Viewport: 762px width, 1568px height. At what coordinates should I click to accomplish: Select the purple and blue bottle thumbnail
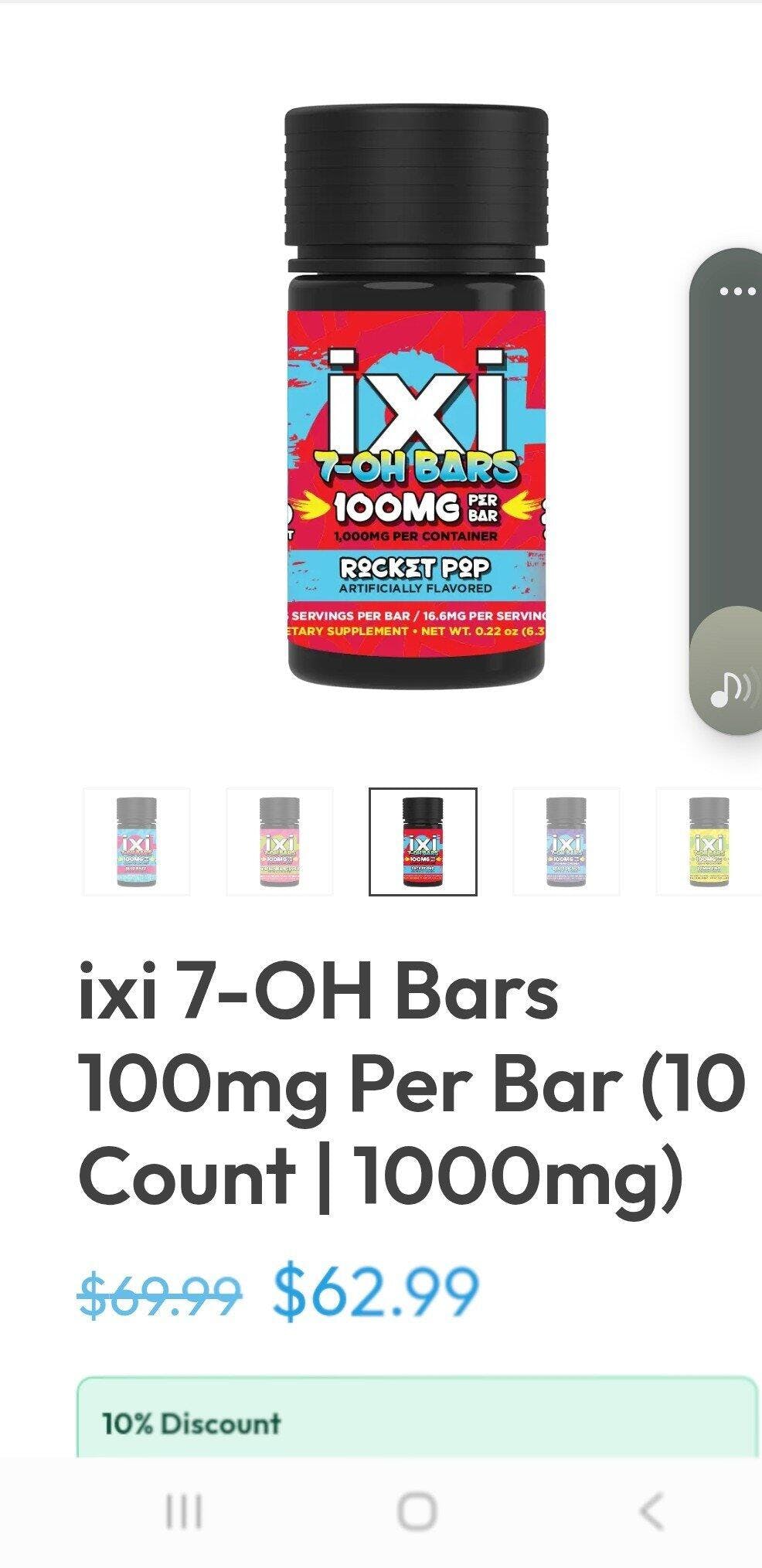tap(566, 842)
